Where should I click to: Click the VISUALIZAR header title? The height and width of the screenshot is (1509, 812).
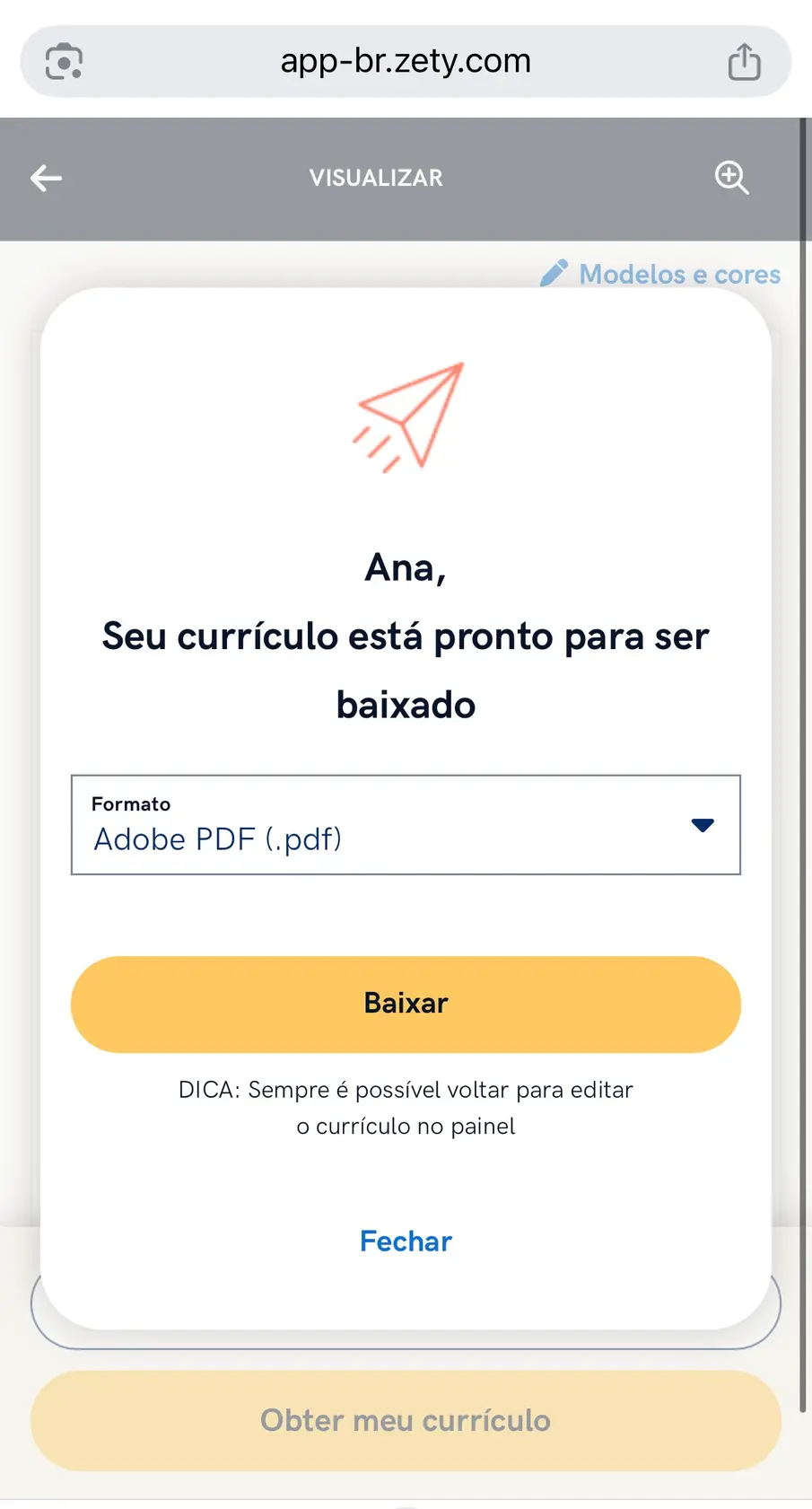pos(376,178)
